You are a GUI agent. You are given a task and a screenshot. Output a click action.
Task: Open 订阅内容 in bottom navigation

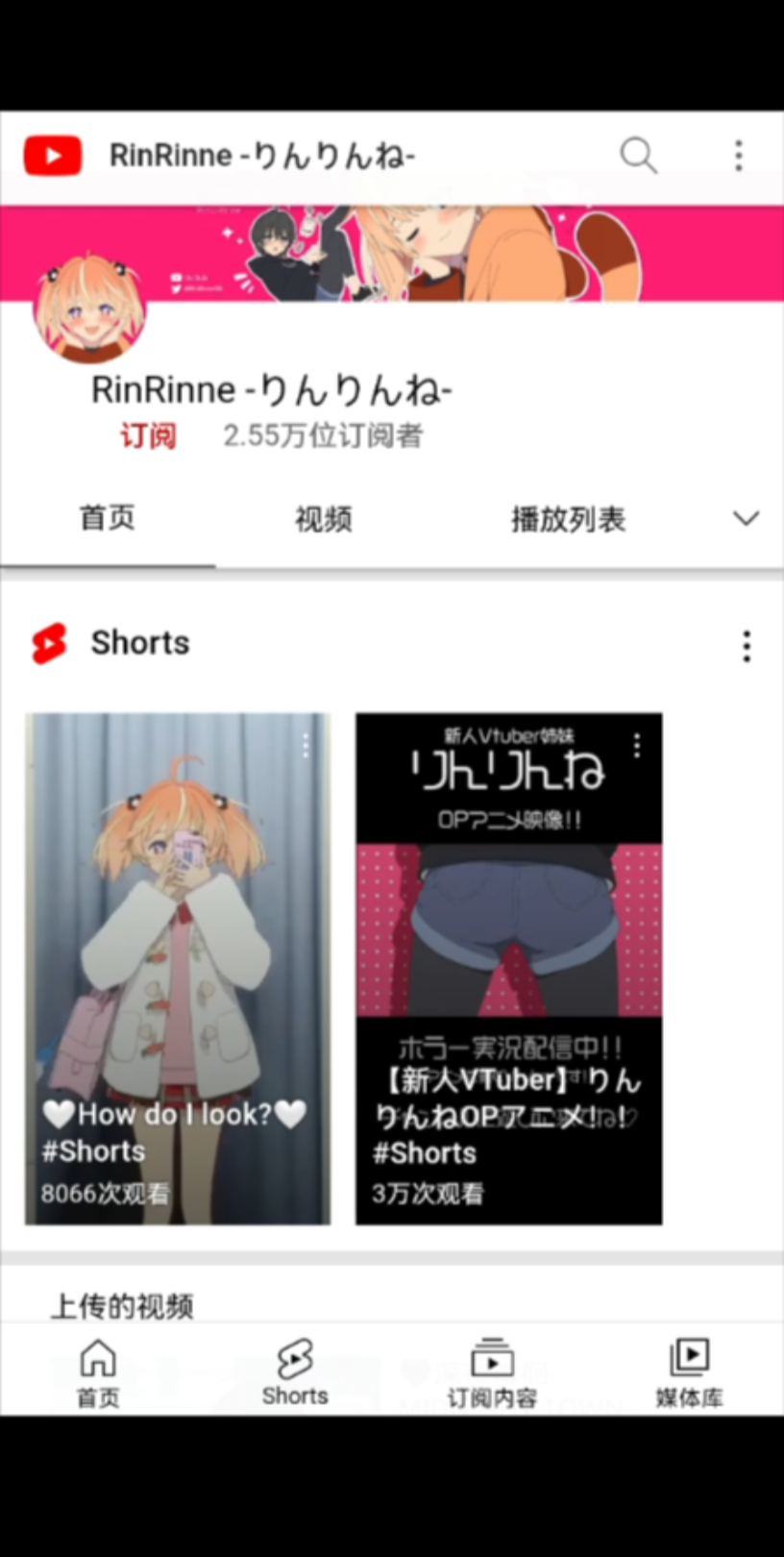[x=492, y=1372]
